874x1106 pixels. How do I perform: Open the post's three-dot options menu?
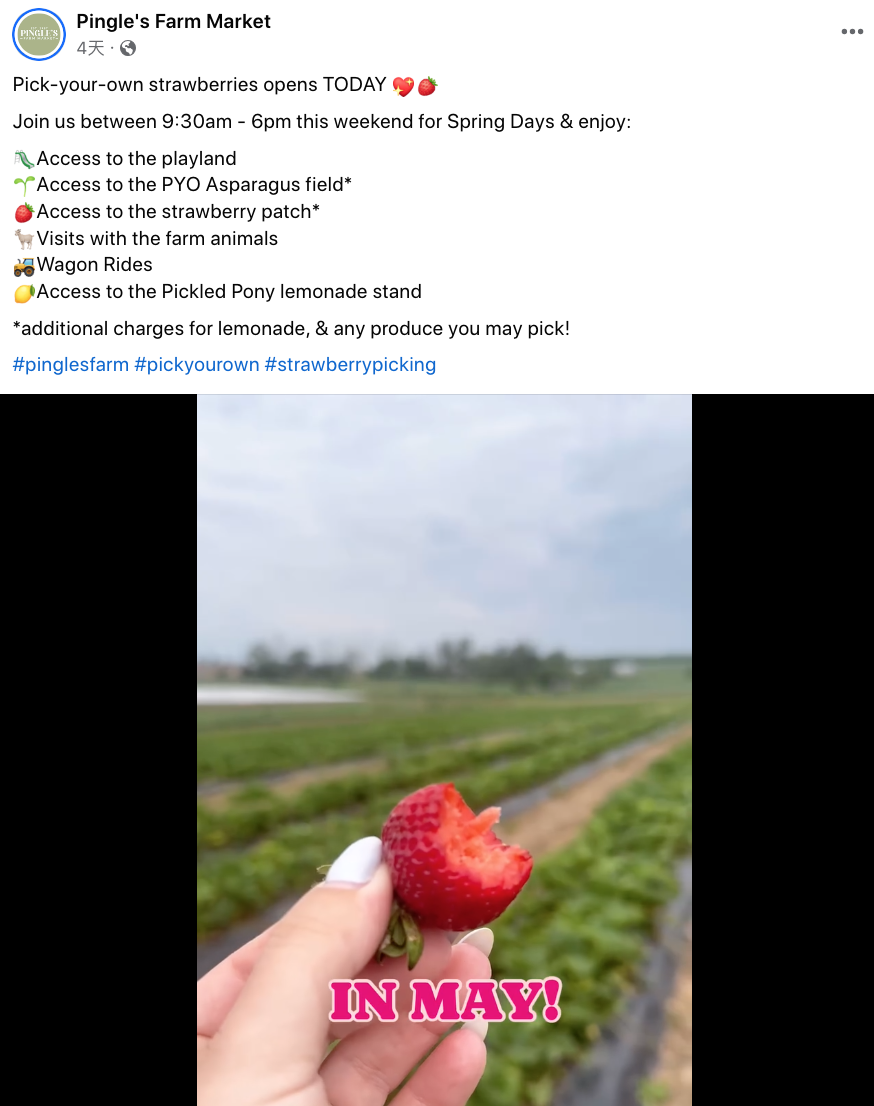coord(852,30)
